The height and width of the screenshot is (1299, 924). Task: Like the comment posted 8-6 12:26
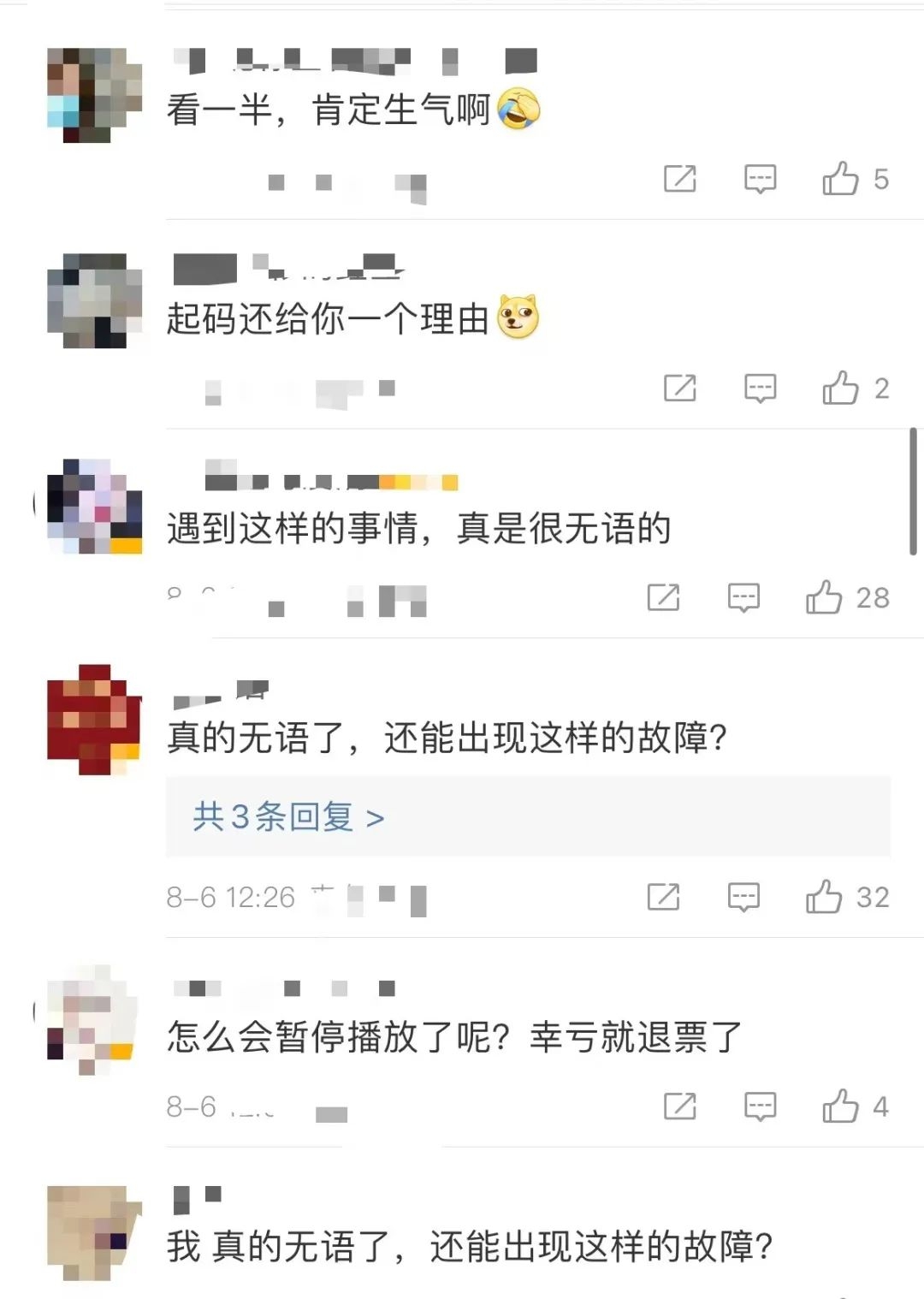(x=824, y=897)
